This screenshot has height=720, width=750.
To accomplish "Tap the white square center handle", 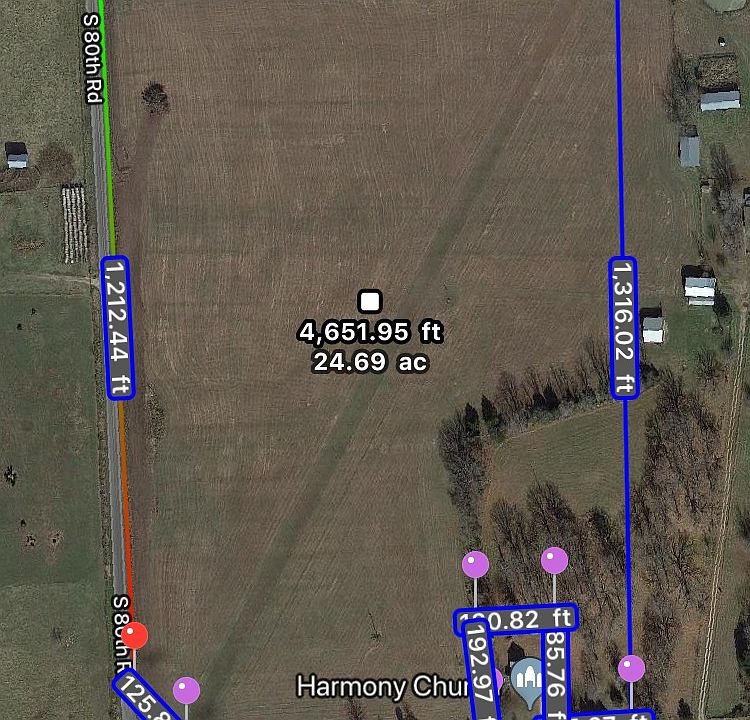I will click(370, 301).
